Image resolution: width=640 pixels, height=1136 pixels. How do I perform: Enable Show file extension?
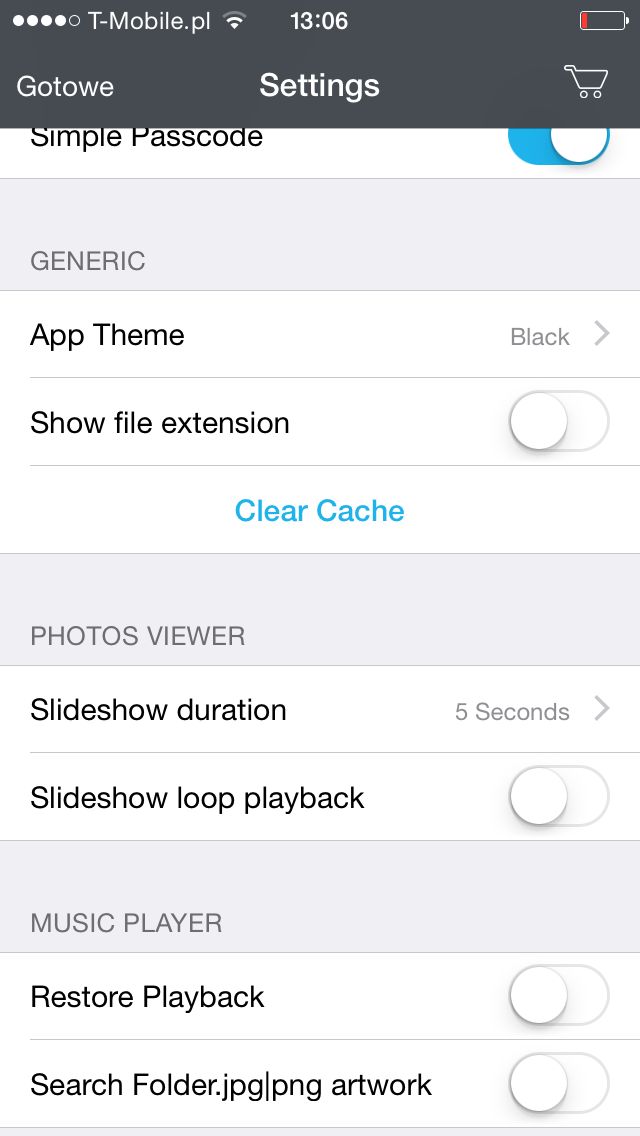[559, 422]
